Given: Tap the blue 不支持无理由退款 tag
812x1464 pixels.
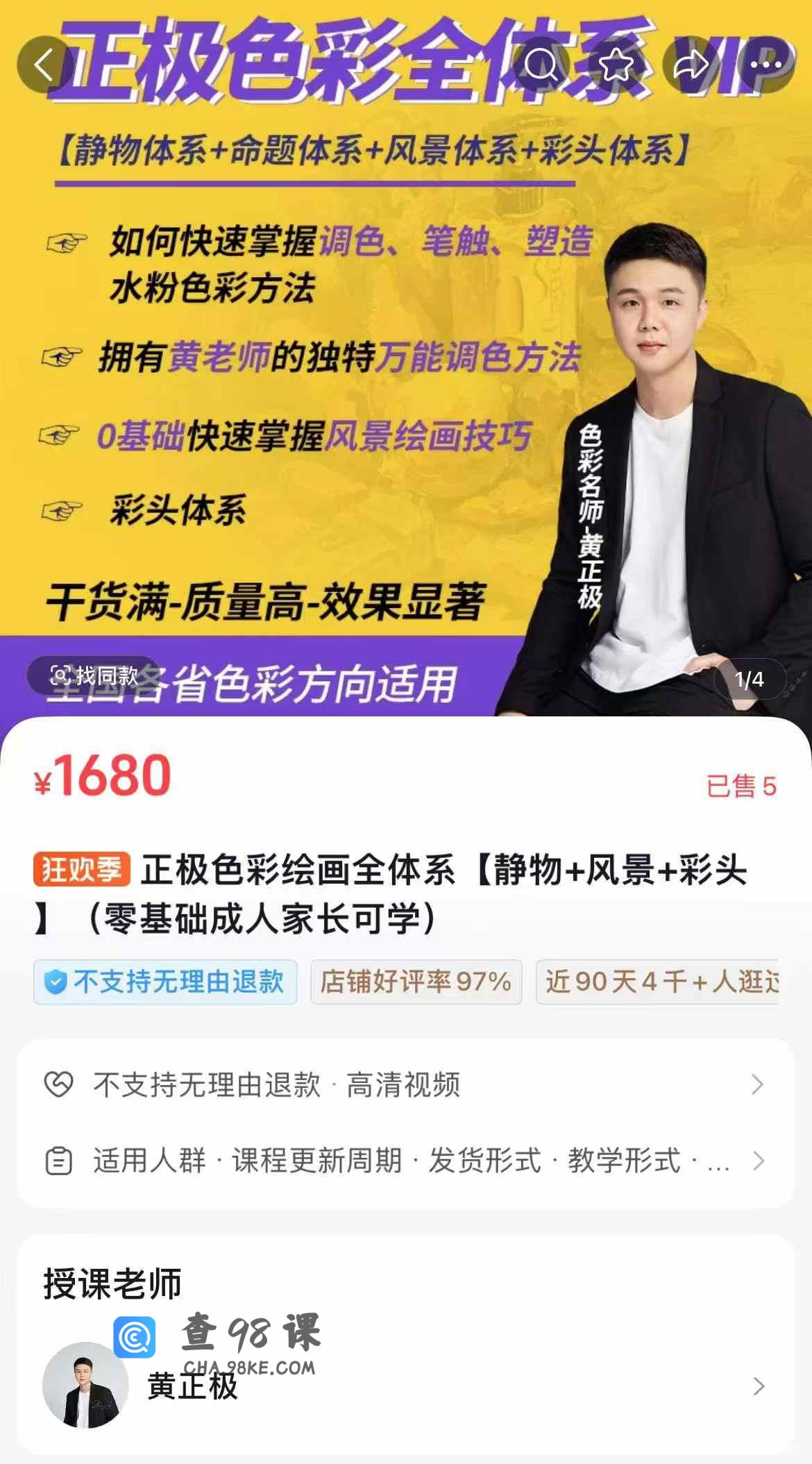Looking at the screenshot, I should pos(165,982).
